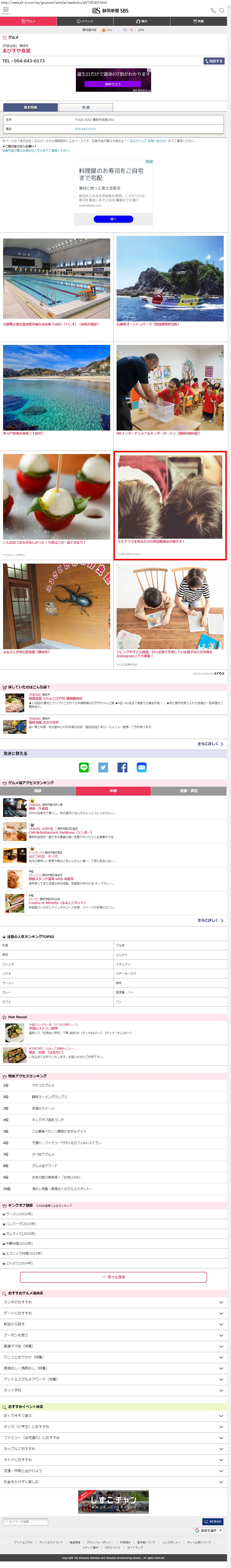Screen dimensions: 231x1568
Task: Share this page by email
Action: click(x=141, y=767)
